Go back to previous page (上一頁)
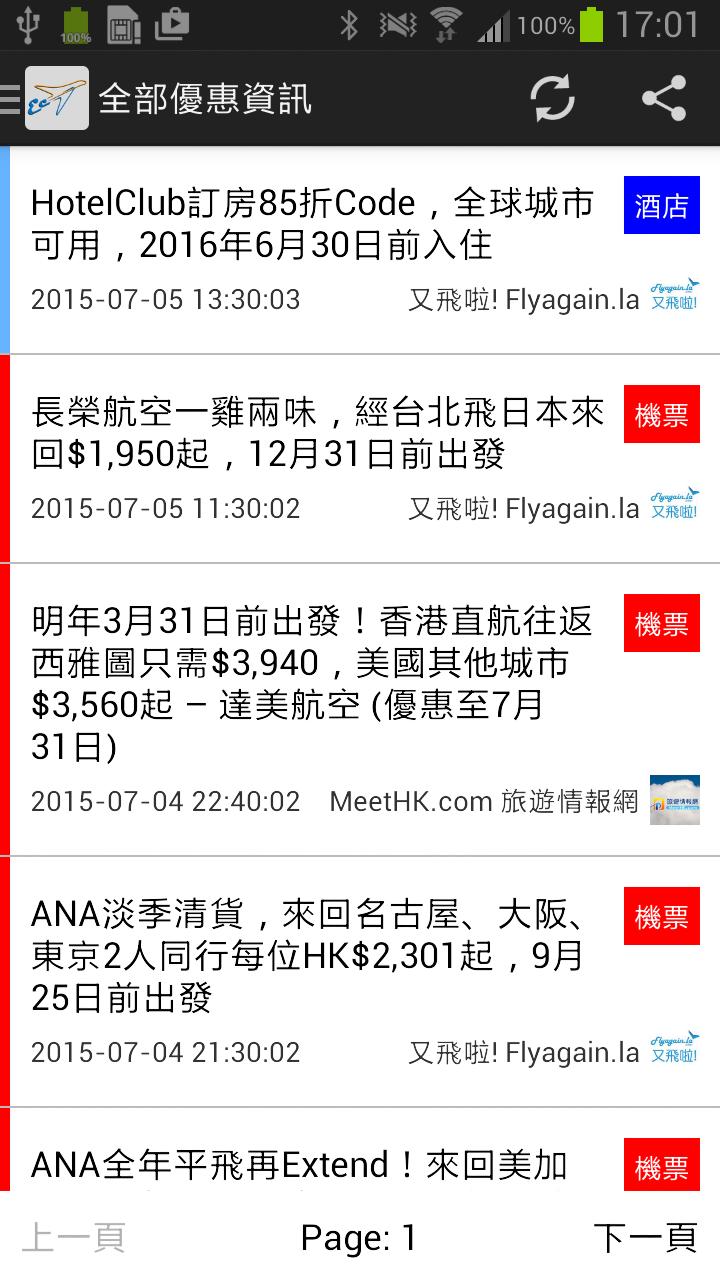Viewport: 720px width, 1280px height. click(x=73, y=1238)
